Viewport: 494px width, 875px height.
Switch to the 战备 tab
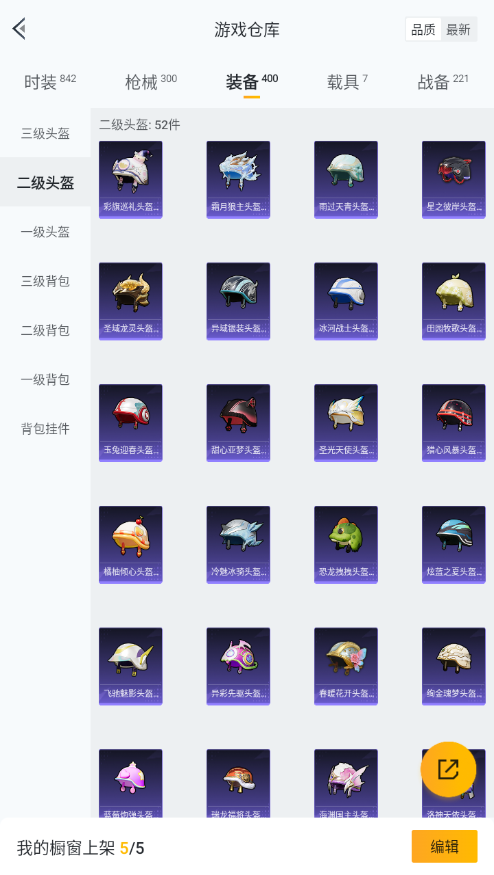443,83
